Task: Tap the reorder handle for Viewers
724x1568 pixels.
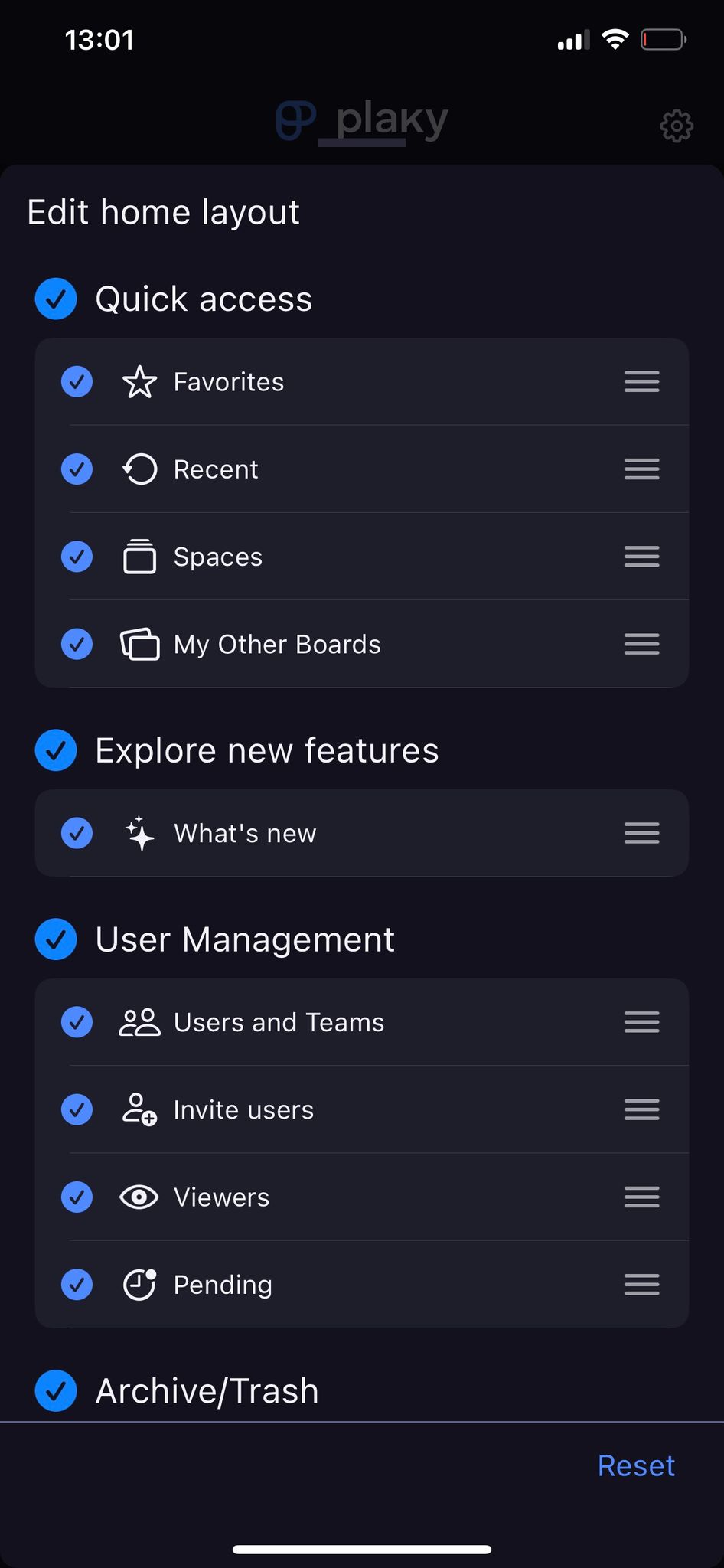Action: [641, 1197]
